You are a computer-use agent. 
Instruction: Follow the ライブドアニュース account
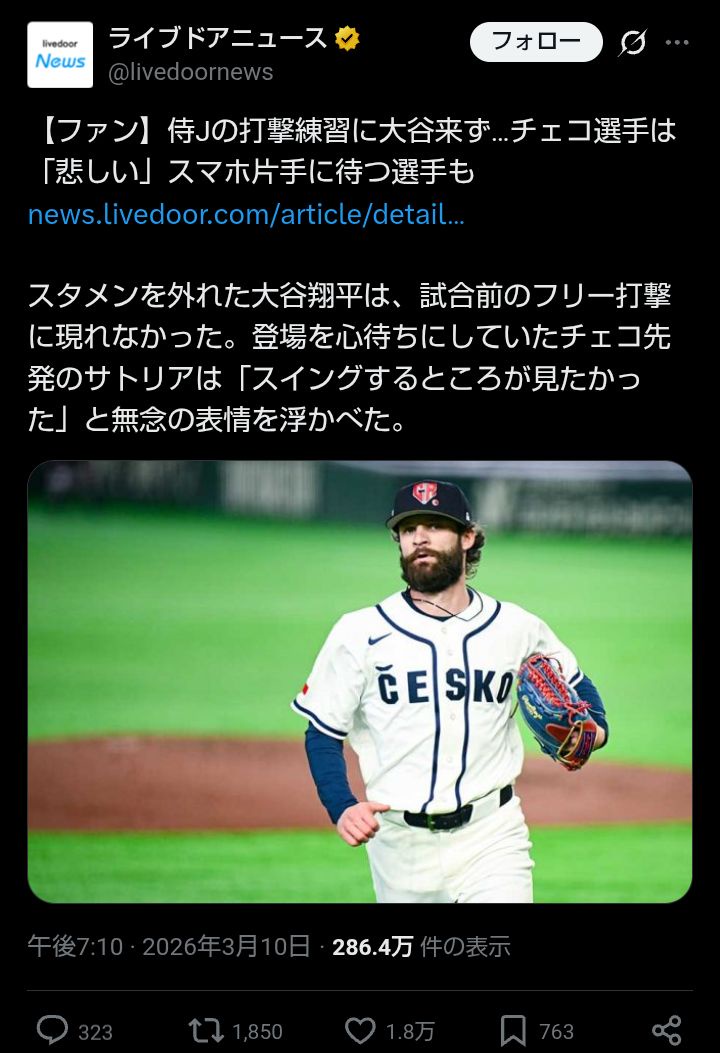tap(536, 42)
